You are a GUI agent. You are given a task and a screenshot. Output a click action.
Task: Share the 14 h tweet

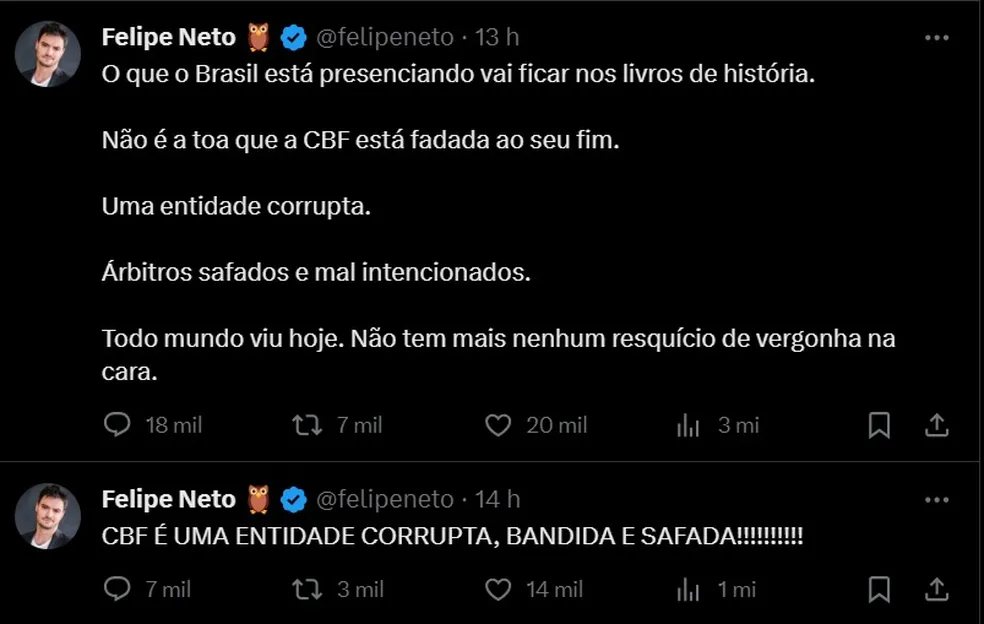pyautogui.click(x=936, y=589)
